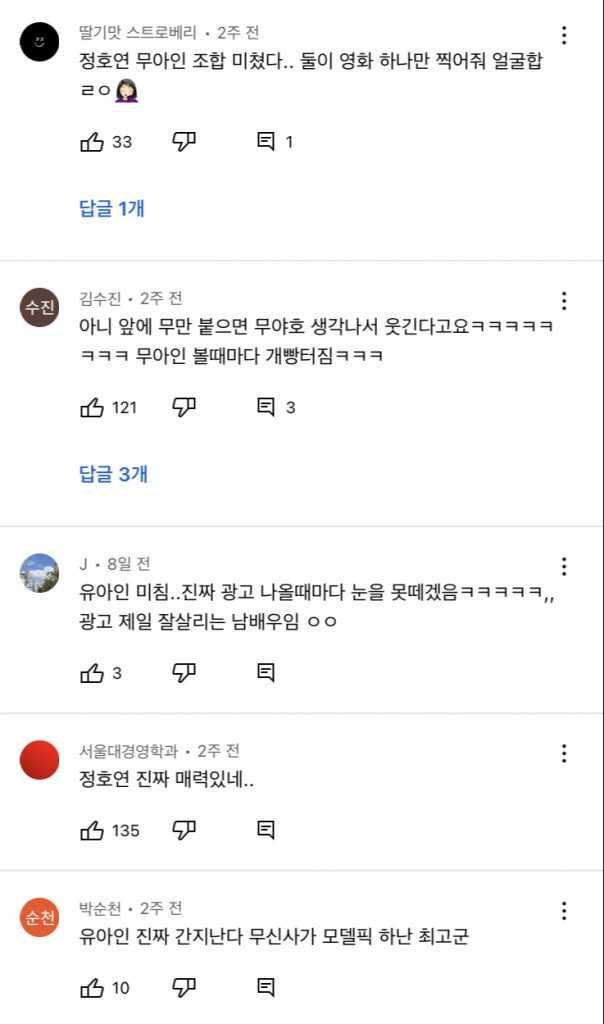Expand 답글 1개 replies

pos(112,208)
